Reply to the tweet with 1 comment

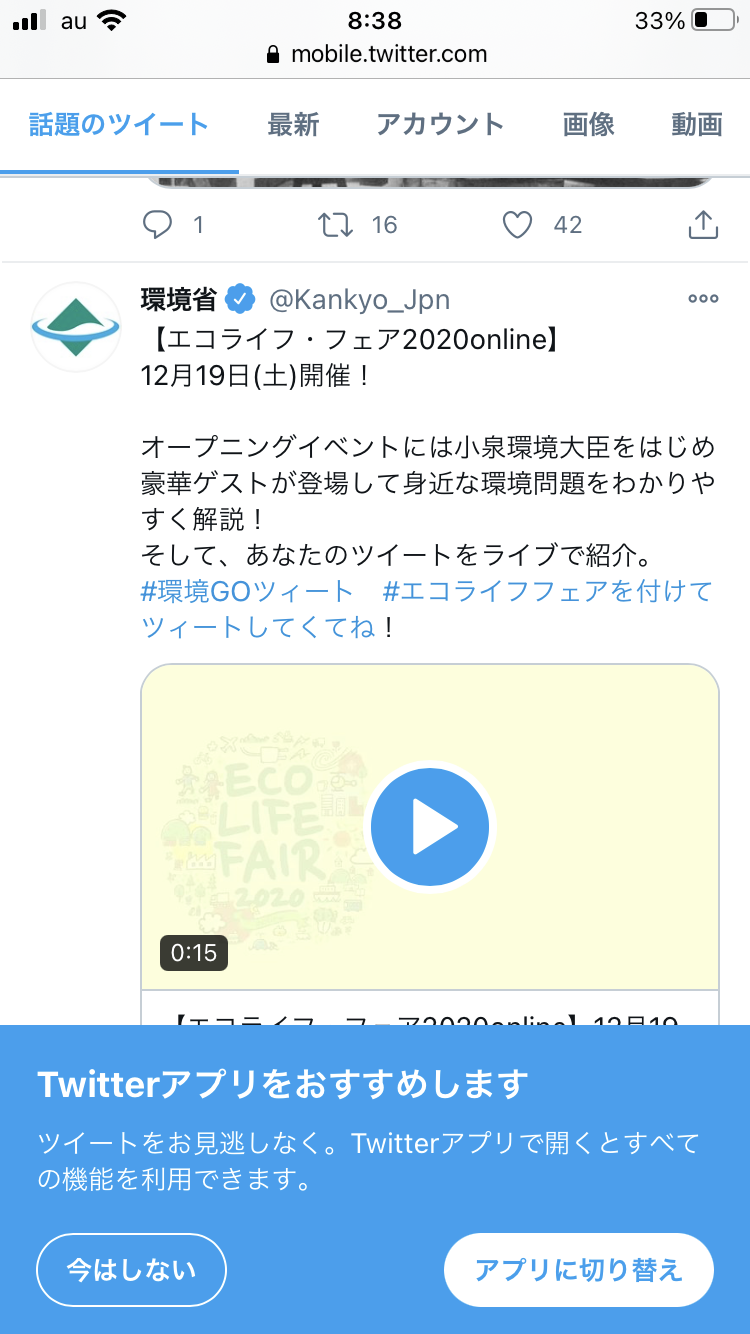(158, 225)
